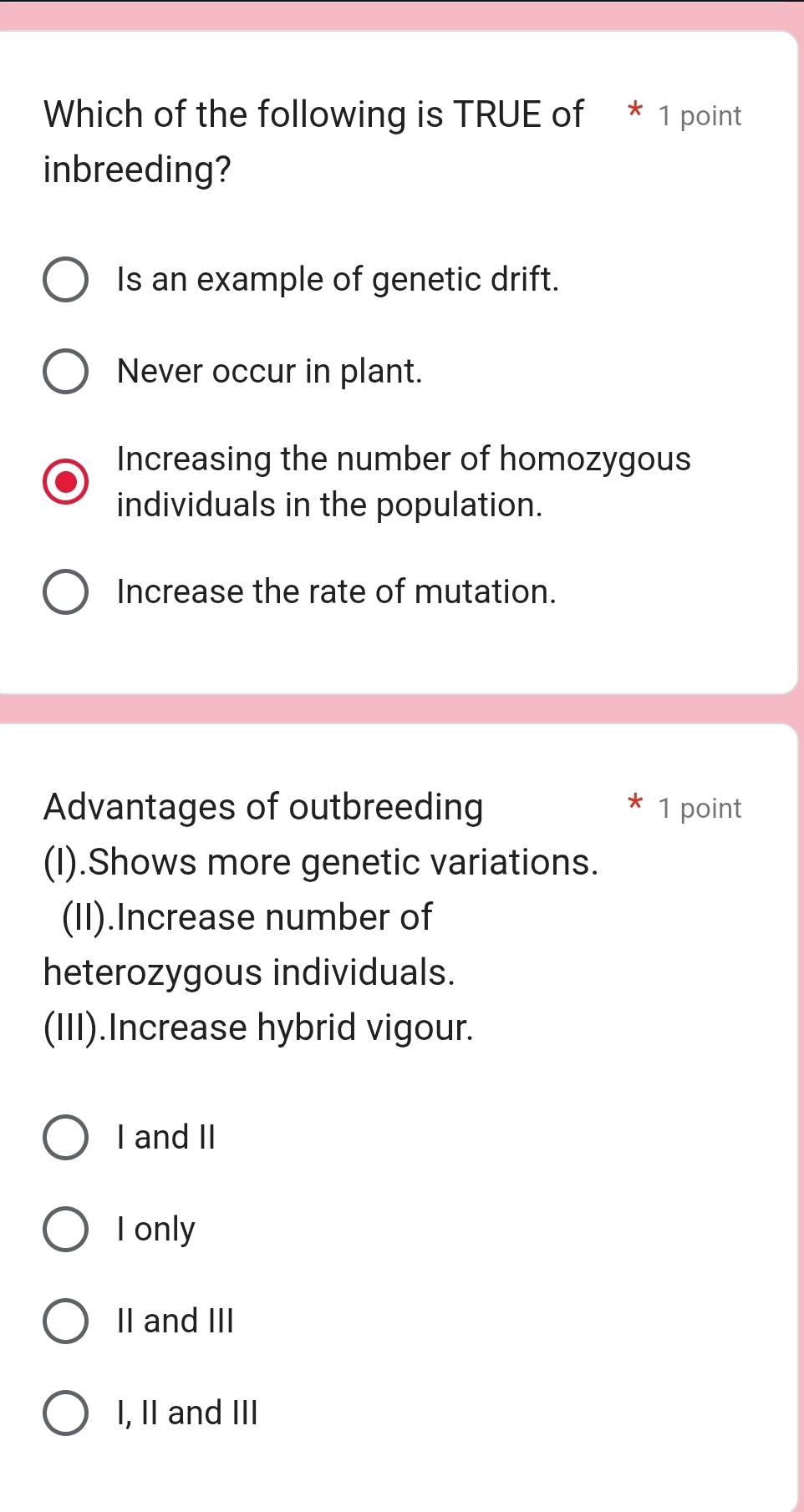Select 'Increase the rate of mutation' answer

point(66,591)
